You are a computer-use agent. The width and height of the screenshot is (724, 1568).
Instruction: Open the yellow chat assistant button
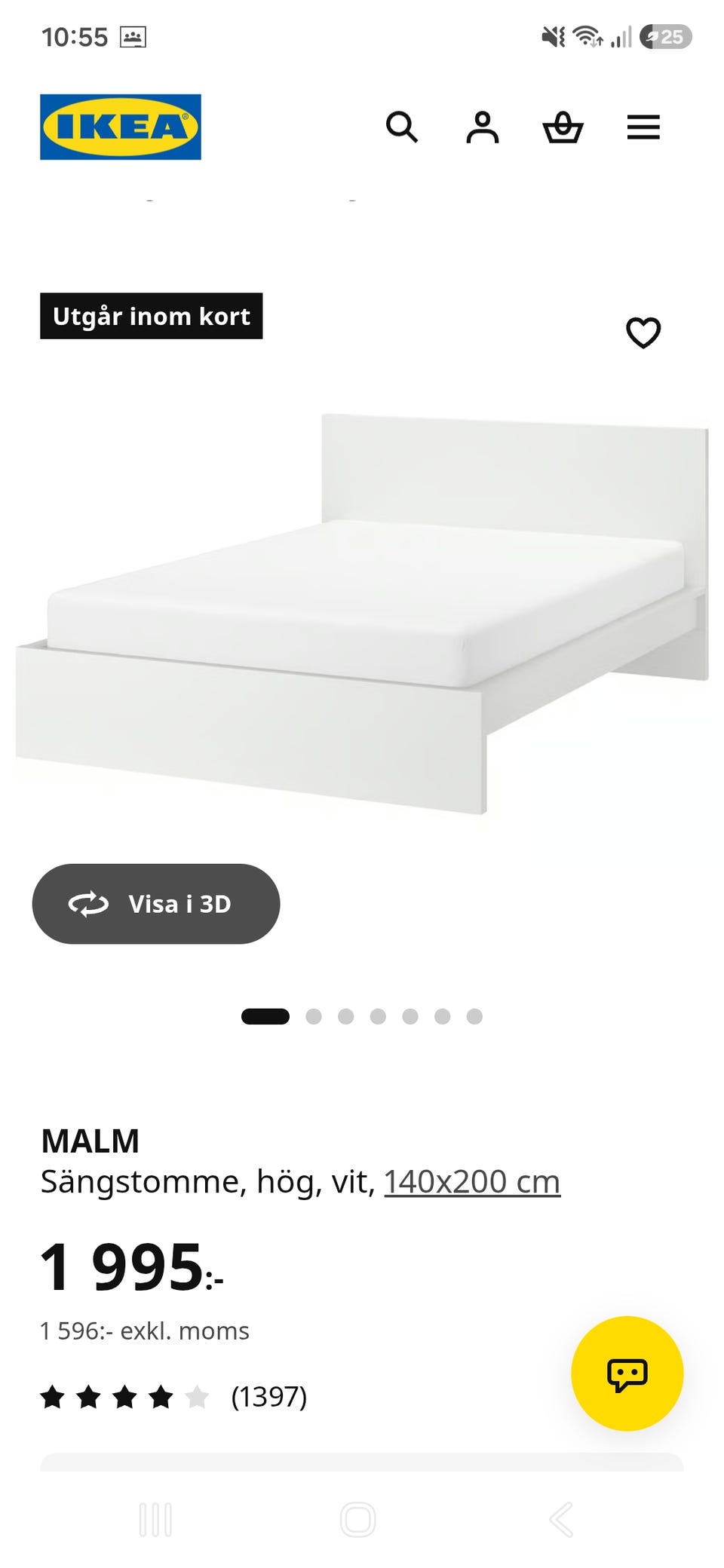point(627,1374)
